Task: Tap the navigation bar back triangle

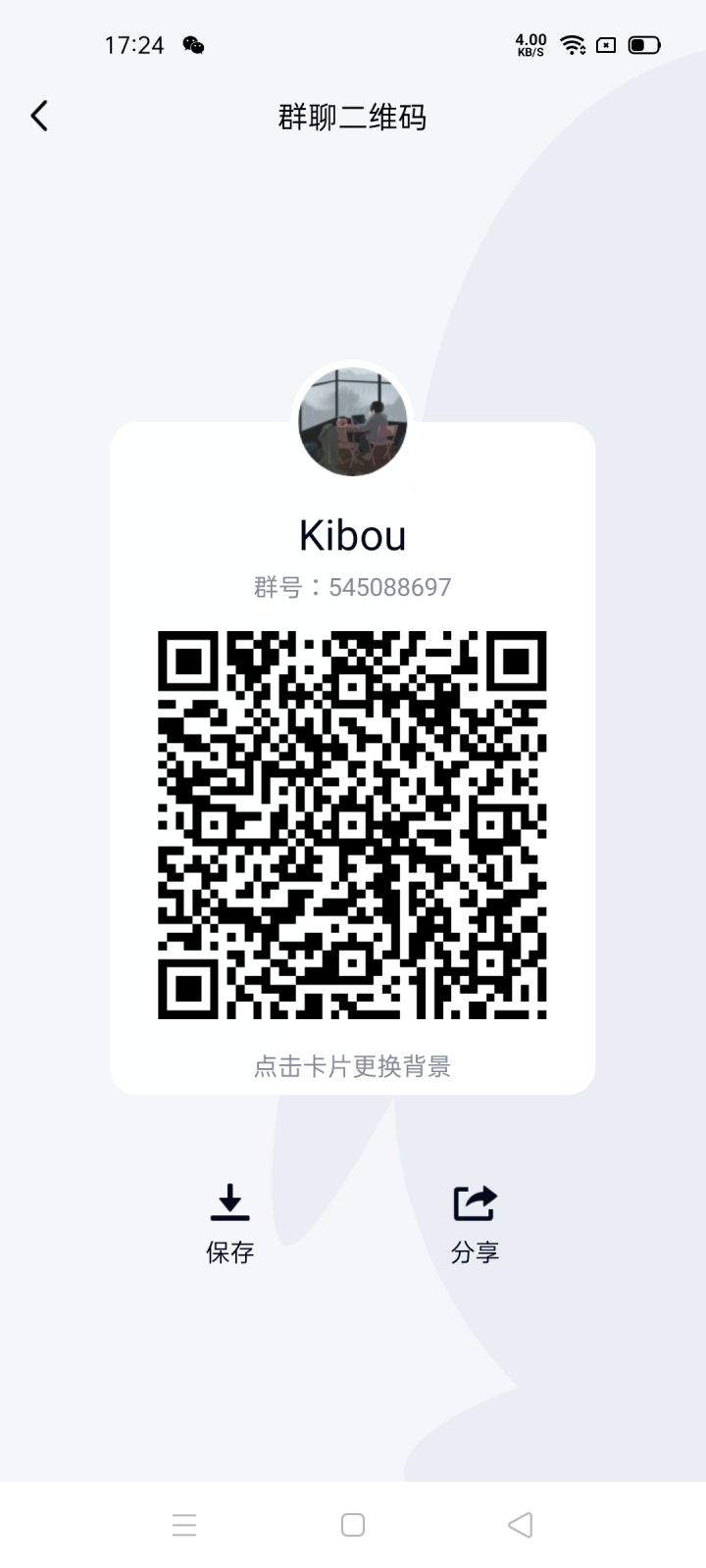Action: [x=521, y=1524]
